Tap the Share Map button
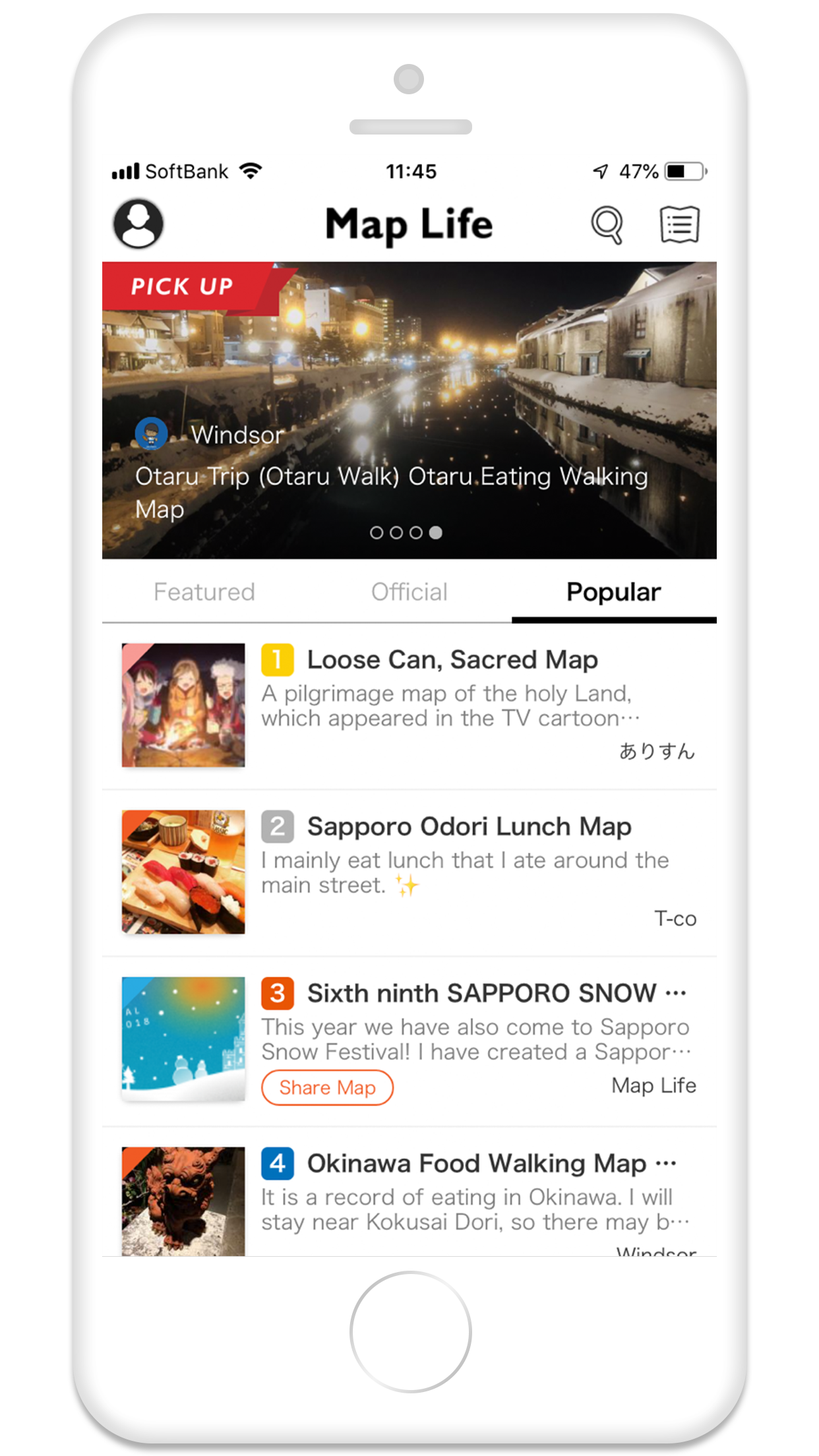The width and height of the screenshot is (819, 1456). [328, 1087]
